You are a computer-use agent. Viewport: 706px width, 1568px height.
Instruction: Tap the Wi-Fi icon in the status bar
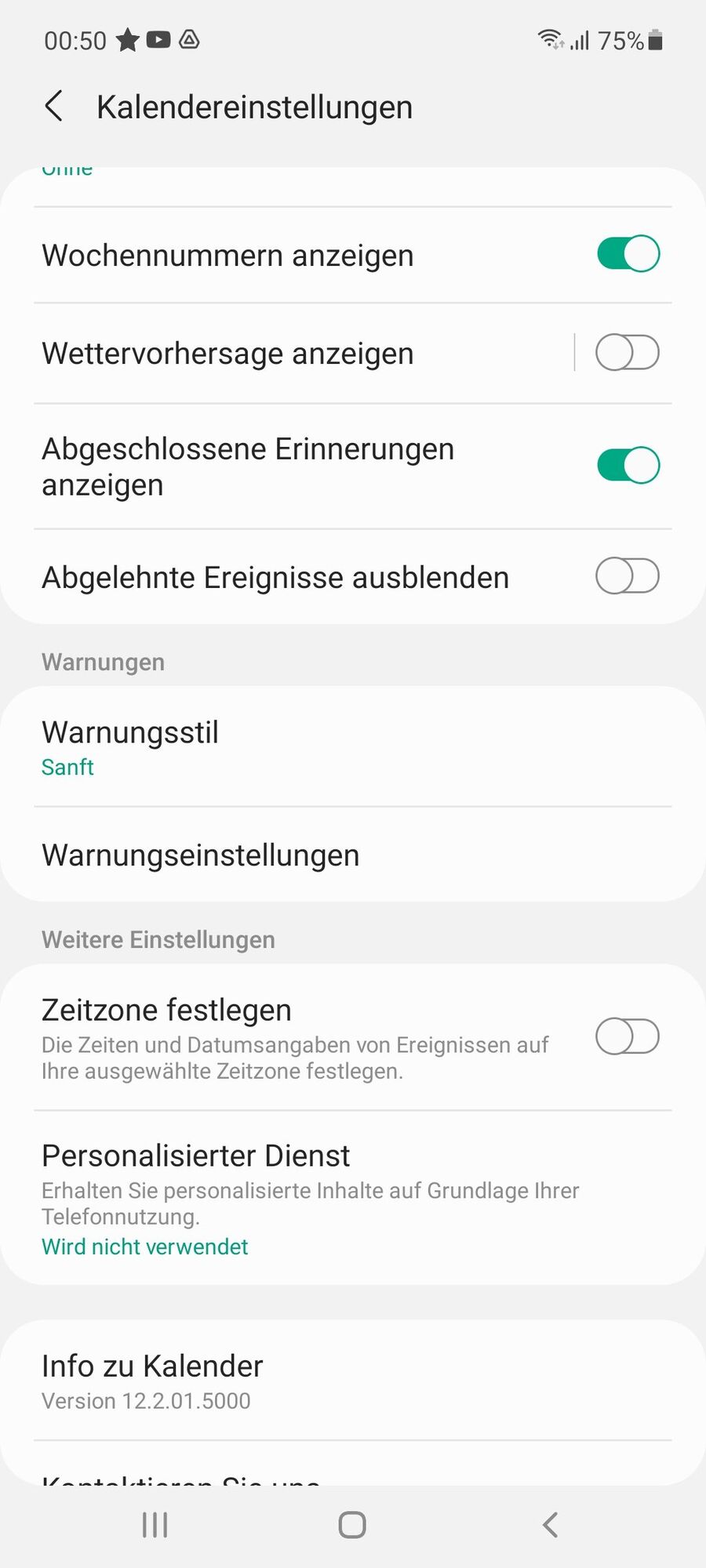549,39
